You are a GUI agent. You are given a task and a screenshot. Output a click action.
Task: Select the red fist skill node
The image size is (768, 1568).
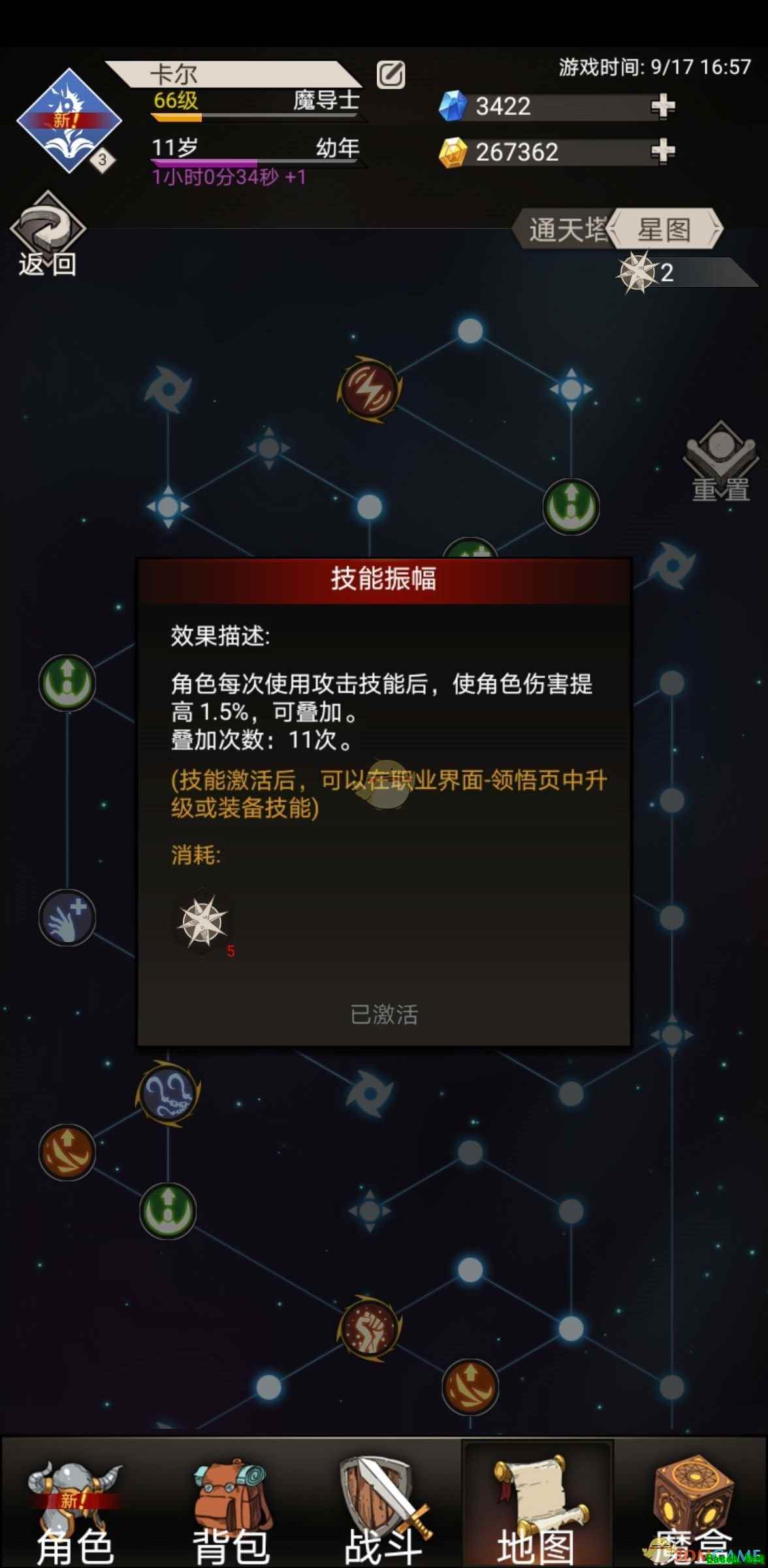click(x=370, y=1328)
